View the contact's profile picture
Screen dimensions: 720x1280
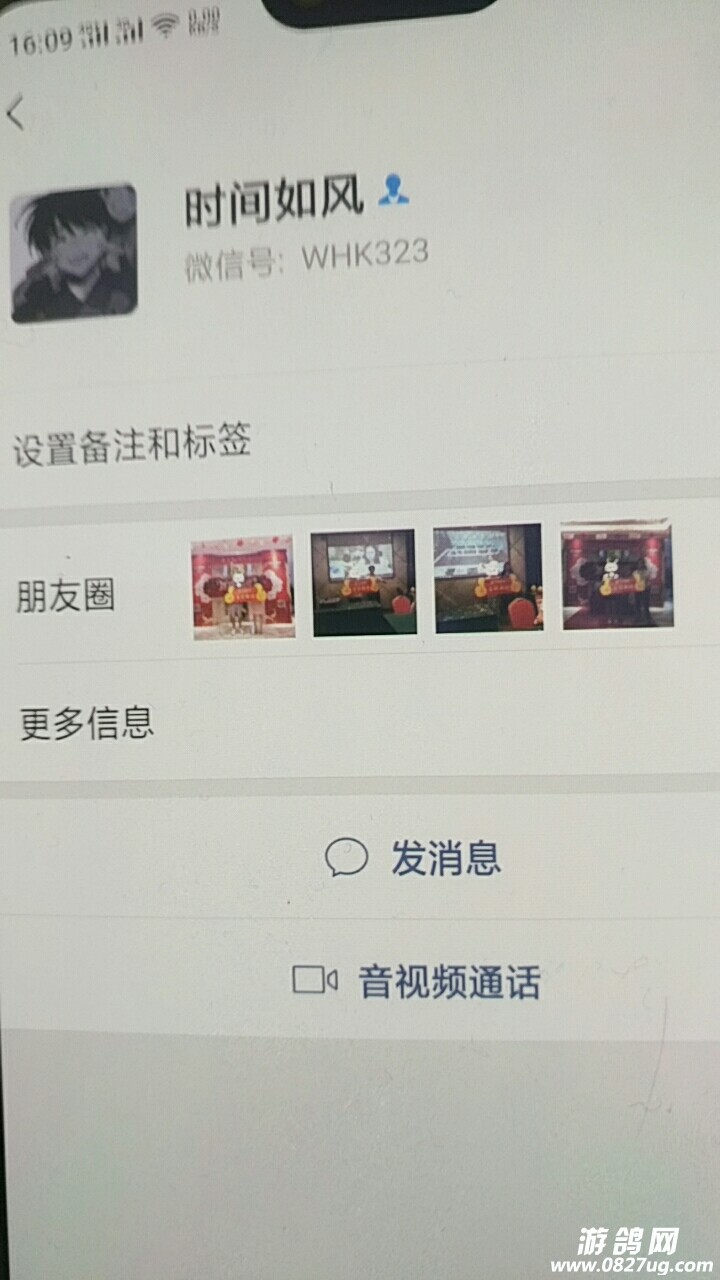(73, 254)
